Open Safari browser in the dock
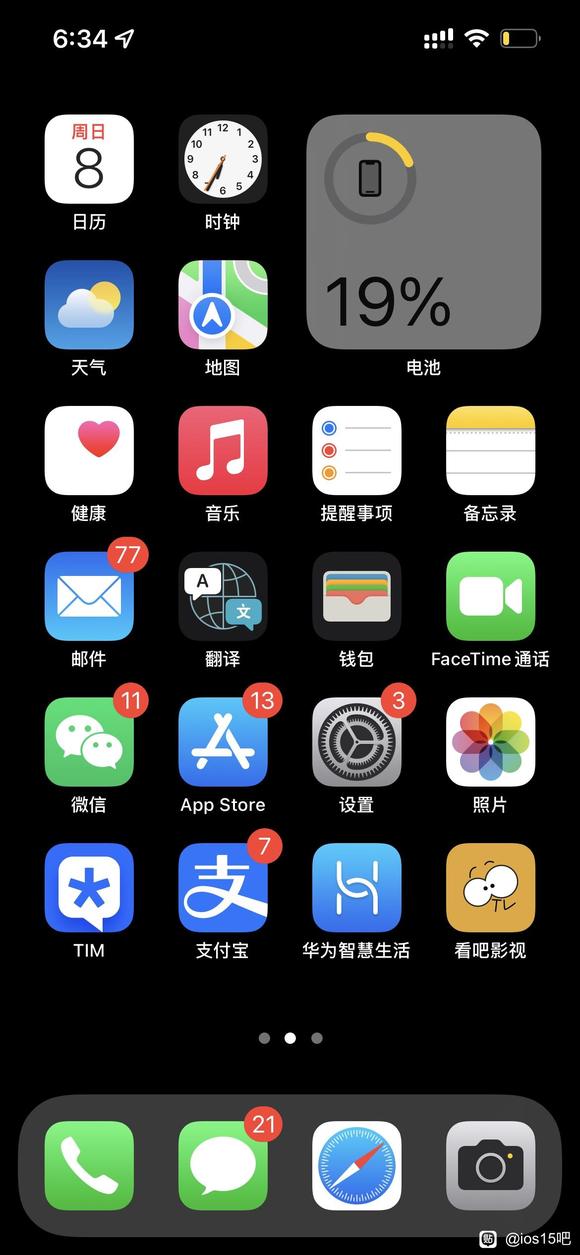580x1255 pixels. pos(357,1166)
